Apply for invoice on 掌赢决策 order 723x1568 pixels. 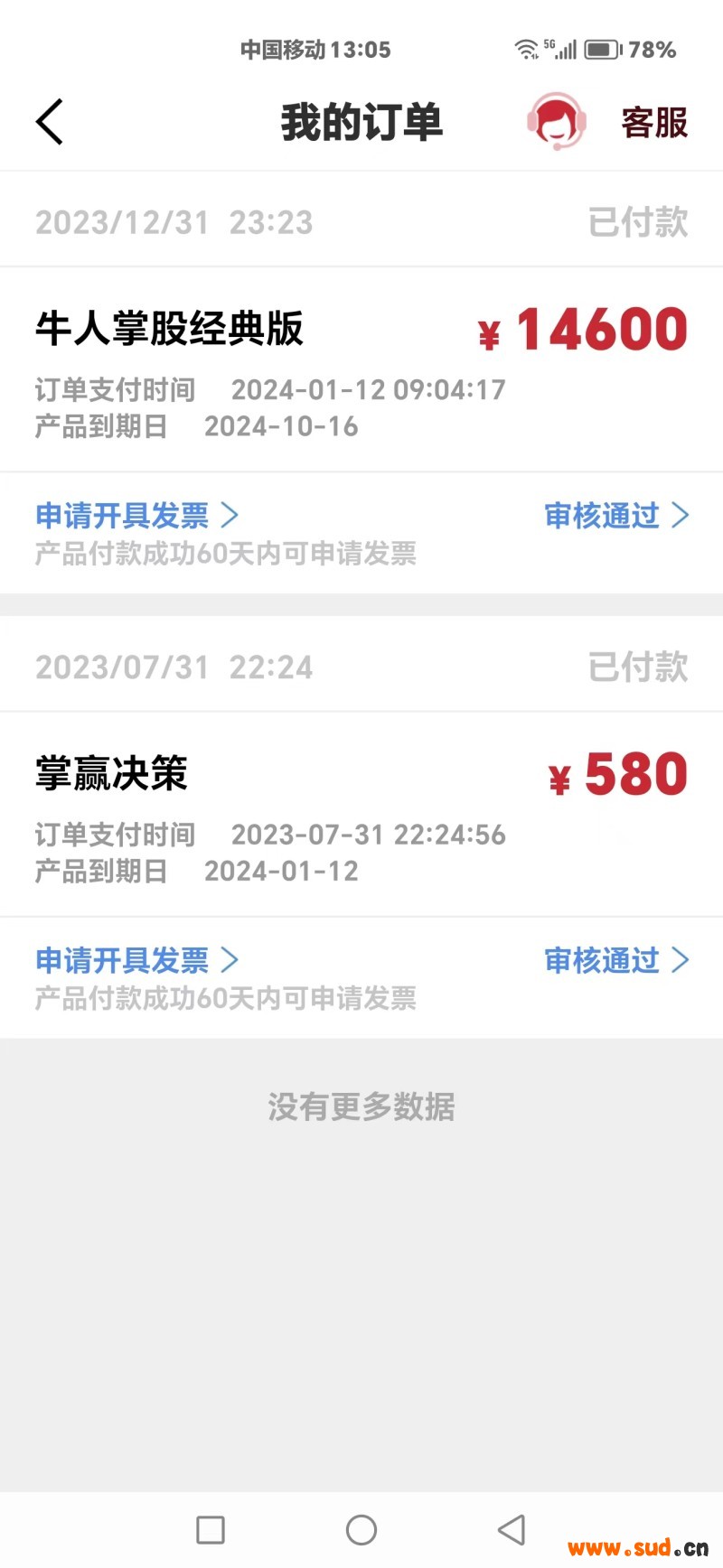click(136, 960)
